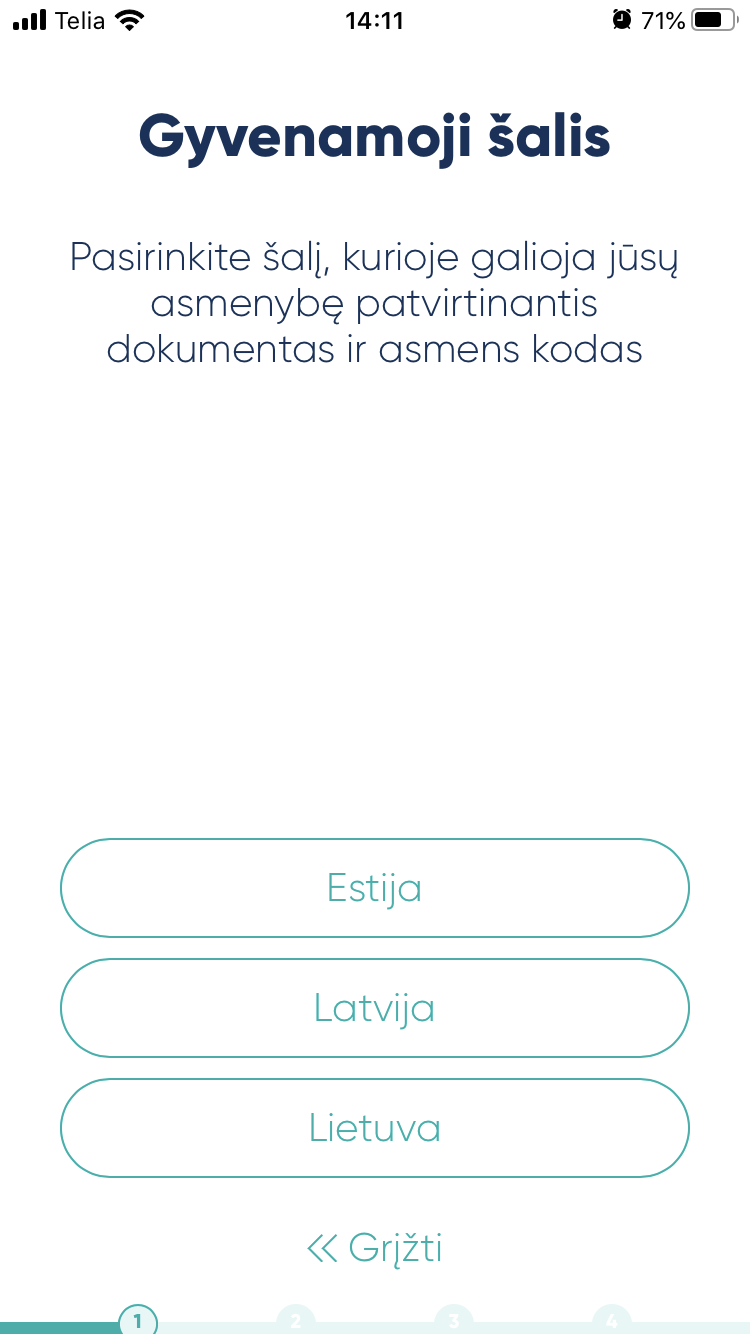Choose Latvija as the country
This screenshot has width=750, height=1334.
[375, 1008]
